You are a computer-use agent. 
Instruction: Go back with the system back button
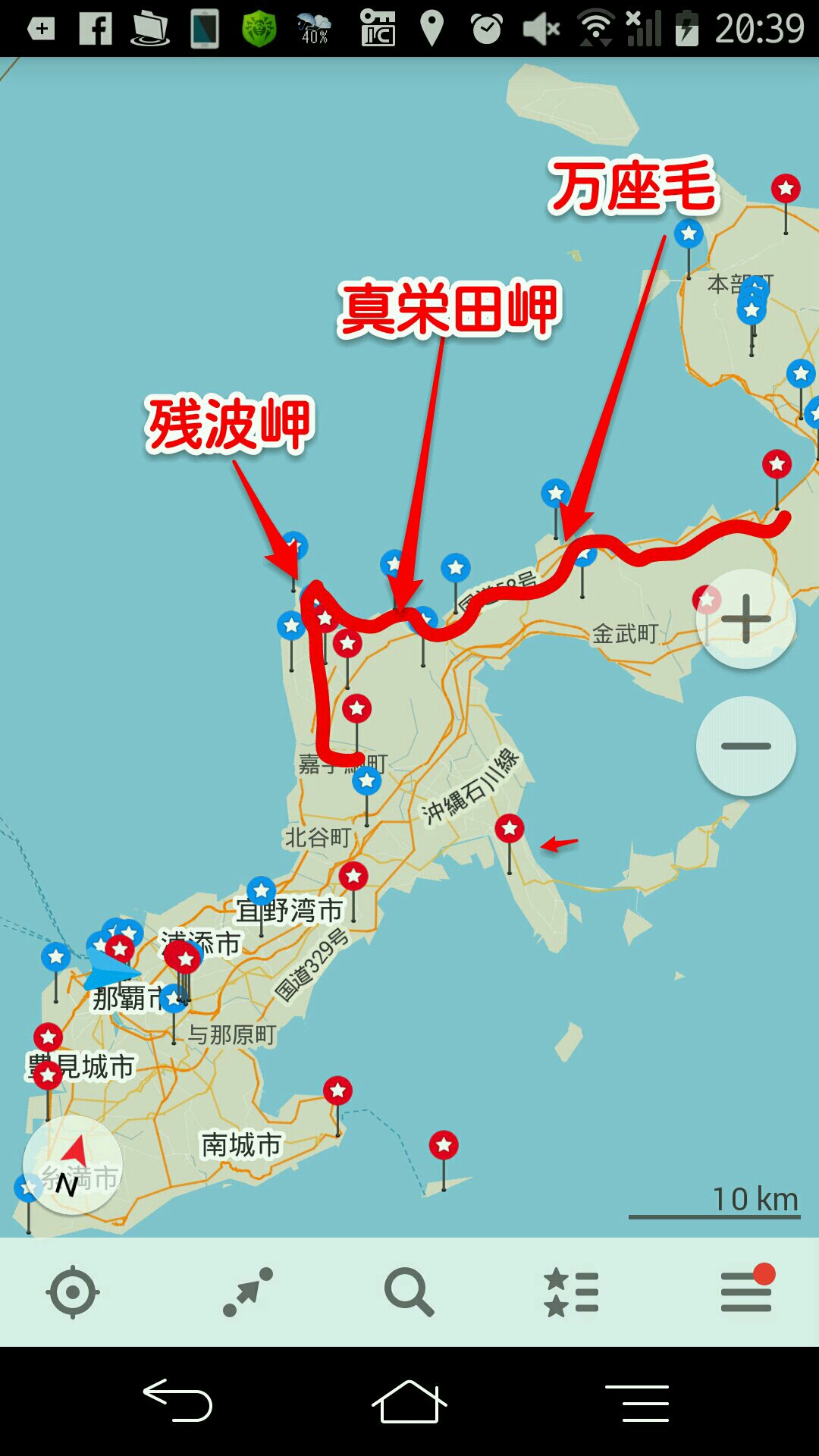178,1401
